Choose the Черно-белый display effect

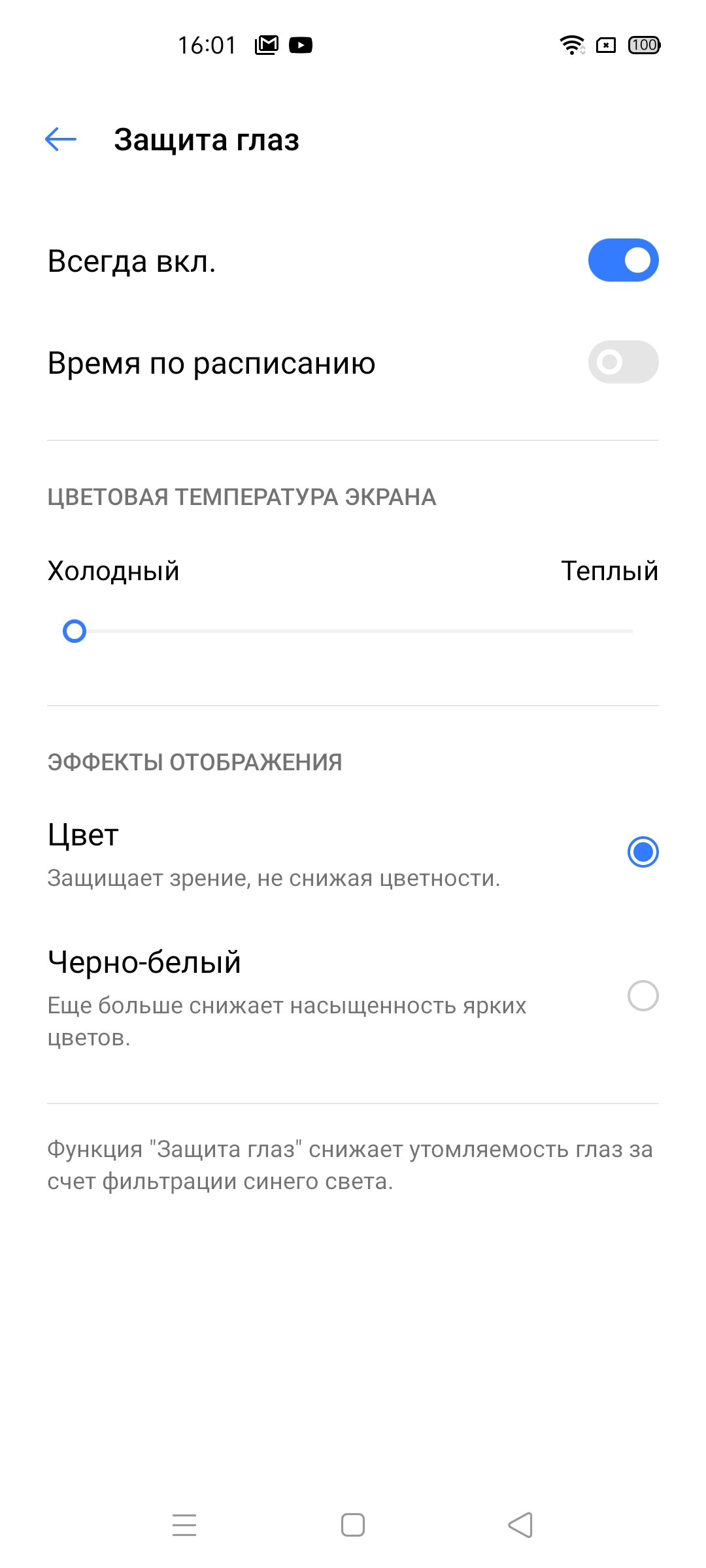[642, 996]
